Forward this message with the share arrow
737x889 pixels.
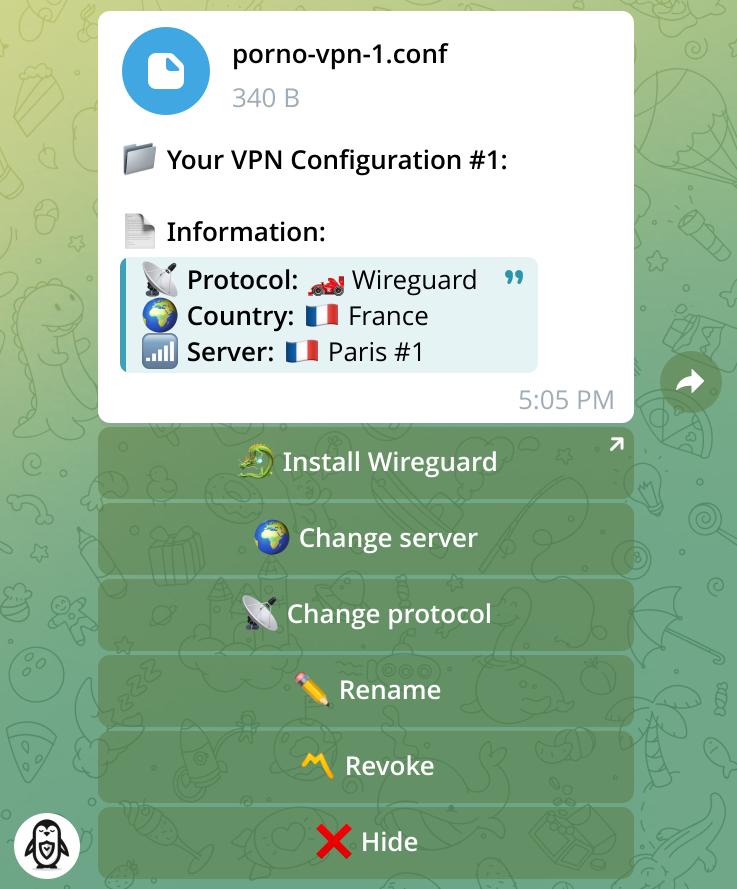click(690, 382)
